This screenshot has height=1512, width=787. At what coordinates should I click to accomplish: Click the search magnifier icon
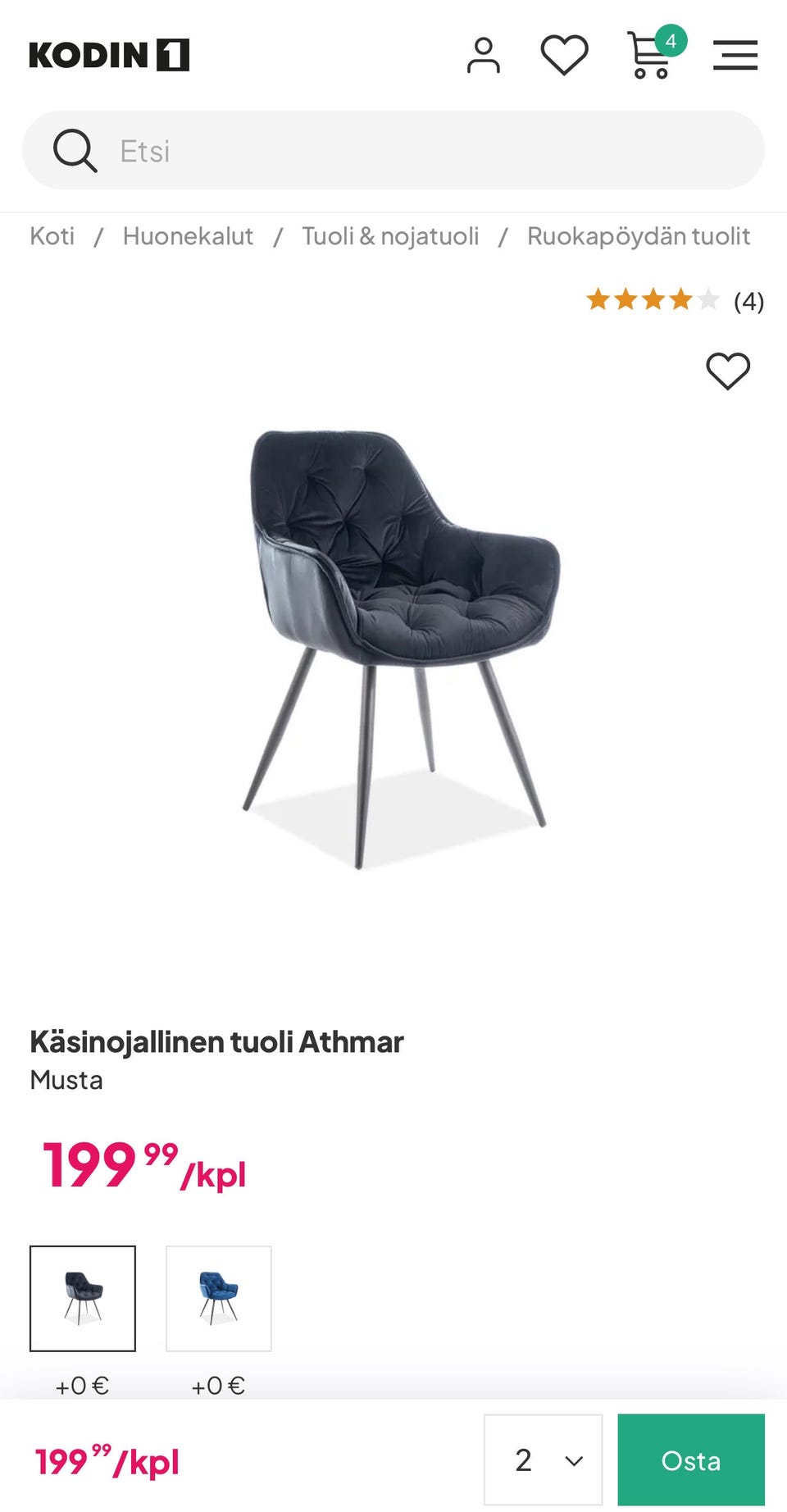74,150
